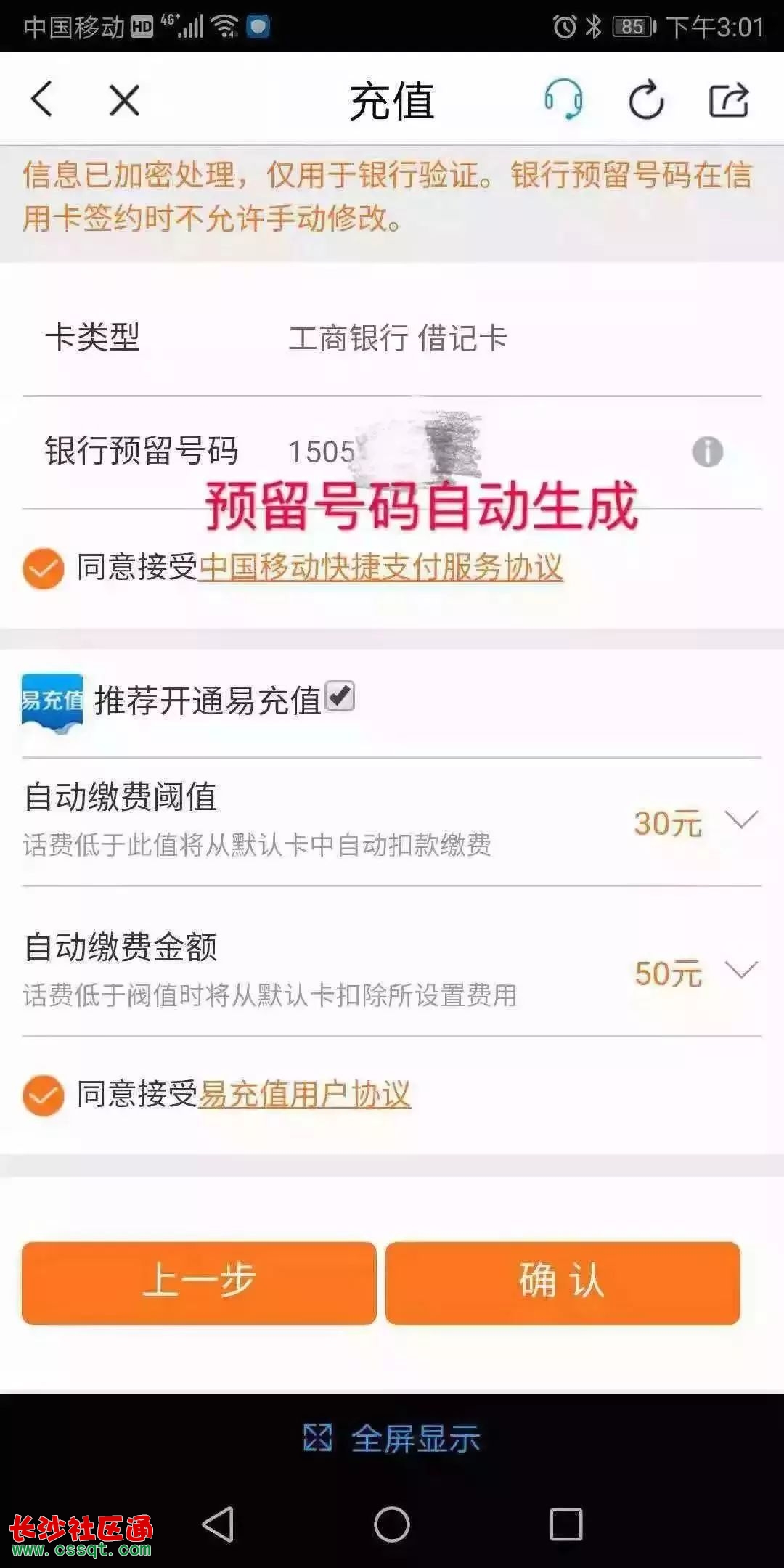784x1568 pixels.
Task: Tap the 上一步 button
Action: (199, 1282)
